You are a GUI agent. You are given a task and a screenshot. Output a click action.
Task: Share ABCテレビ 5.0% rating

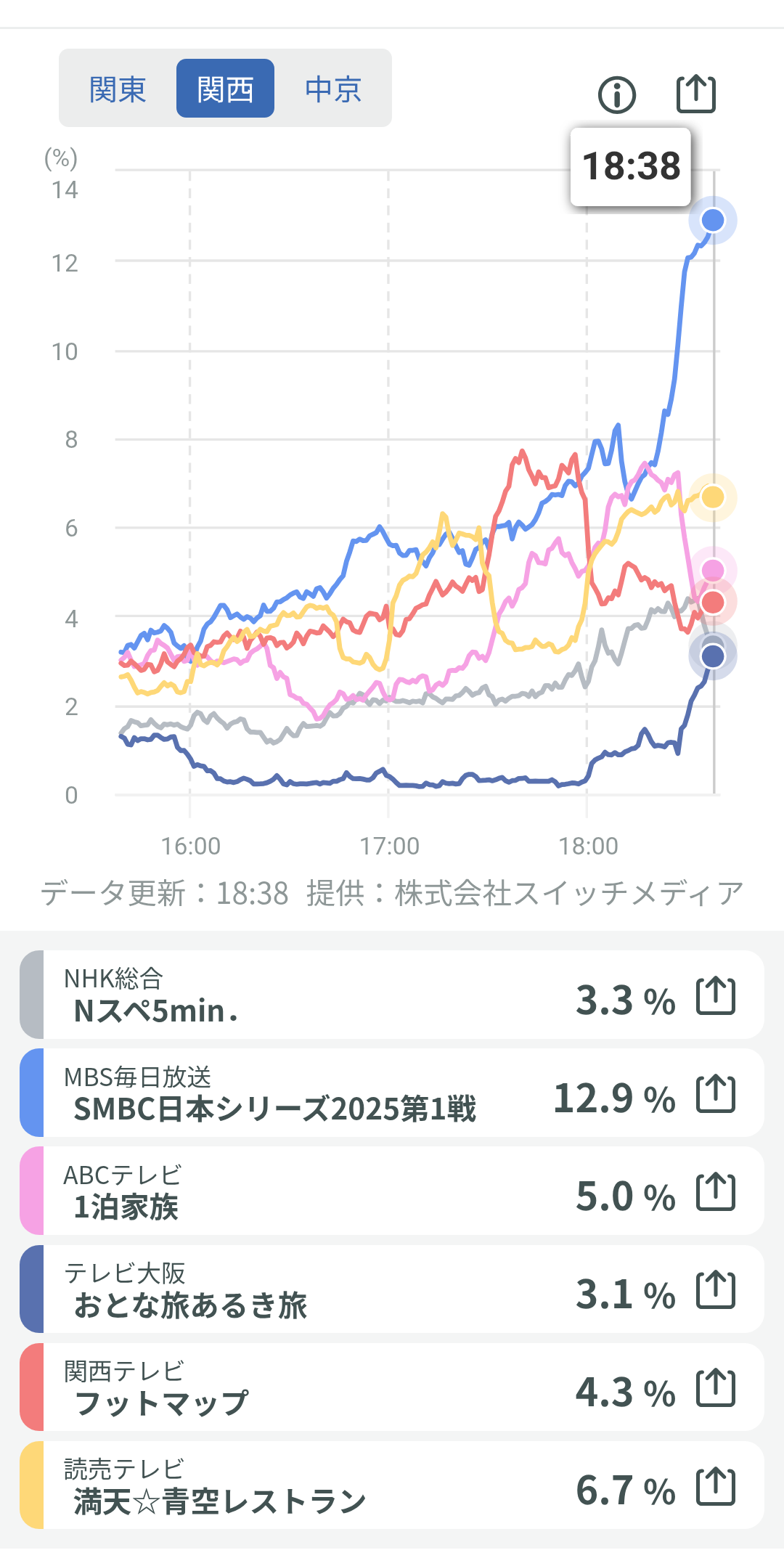coord(716,1192)
